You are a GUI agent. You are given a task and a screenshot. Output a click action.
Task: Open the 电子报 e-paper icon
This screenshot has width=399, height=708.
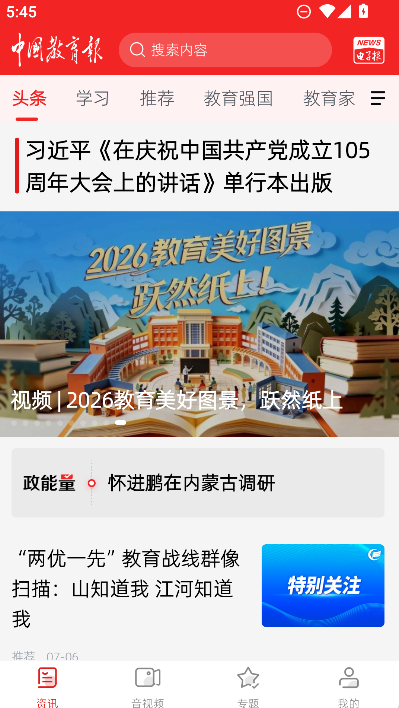tap(369, 50)
